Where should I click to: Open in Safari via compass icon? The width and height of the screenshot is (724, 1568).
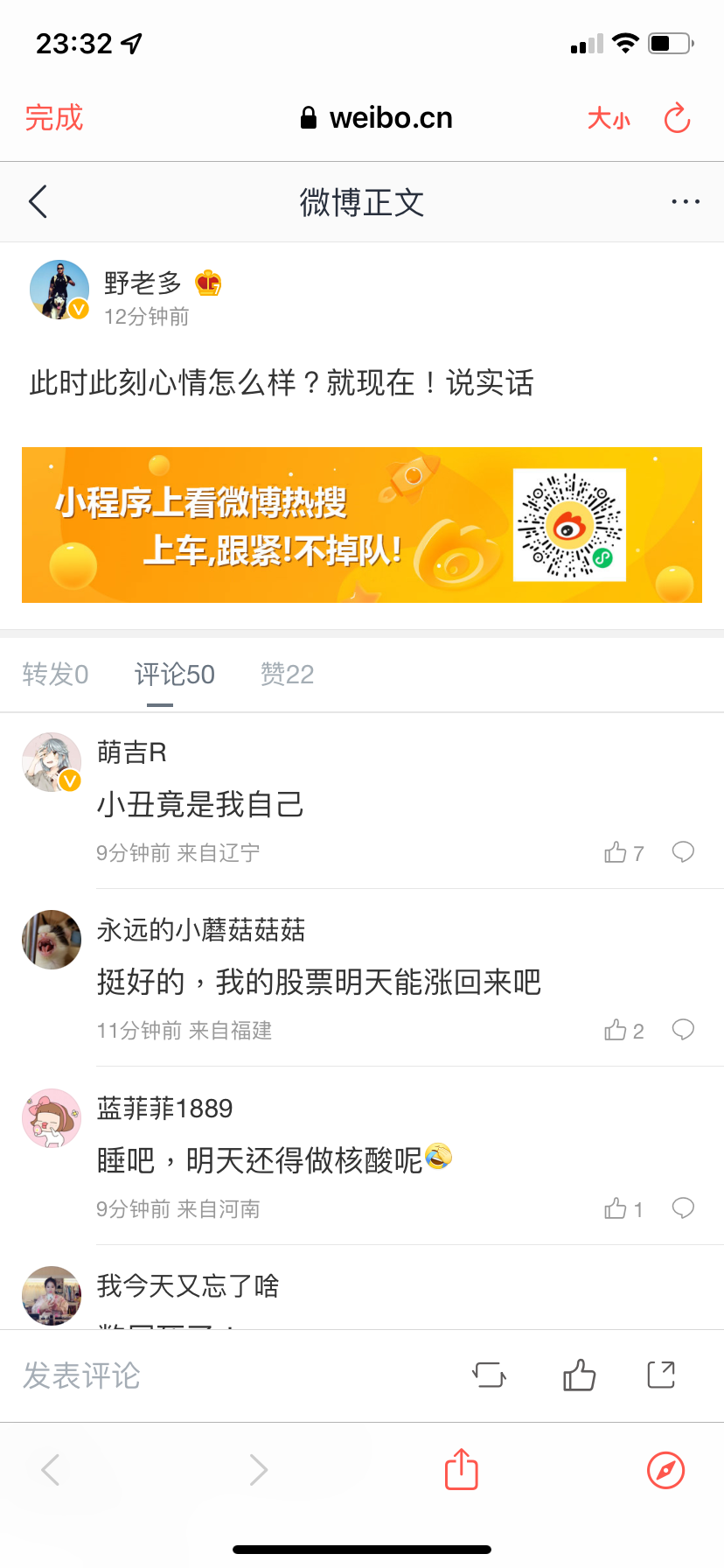(x=665, y=1469)
